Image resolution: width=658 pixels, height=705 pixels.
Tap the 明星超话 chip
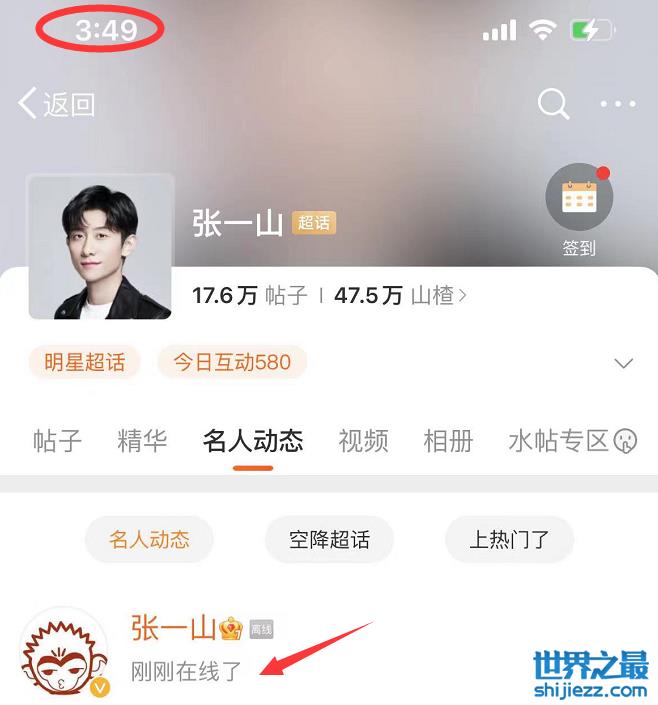[x=84, y=362]
